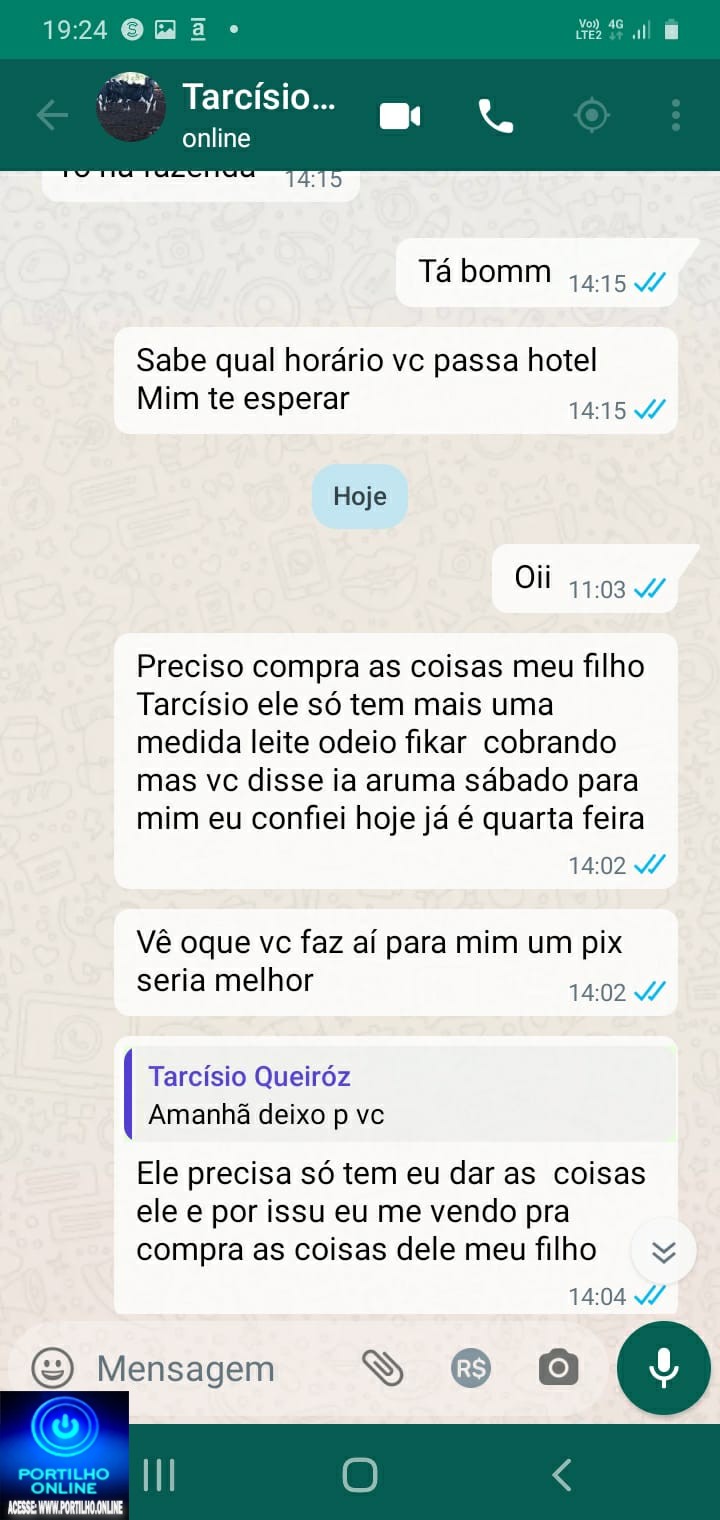
Task: Attach a file with the paperclip
Action: (382, 1368)
